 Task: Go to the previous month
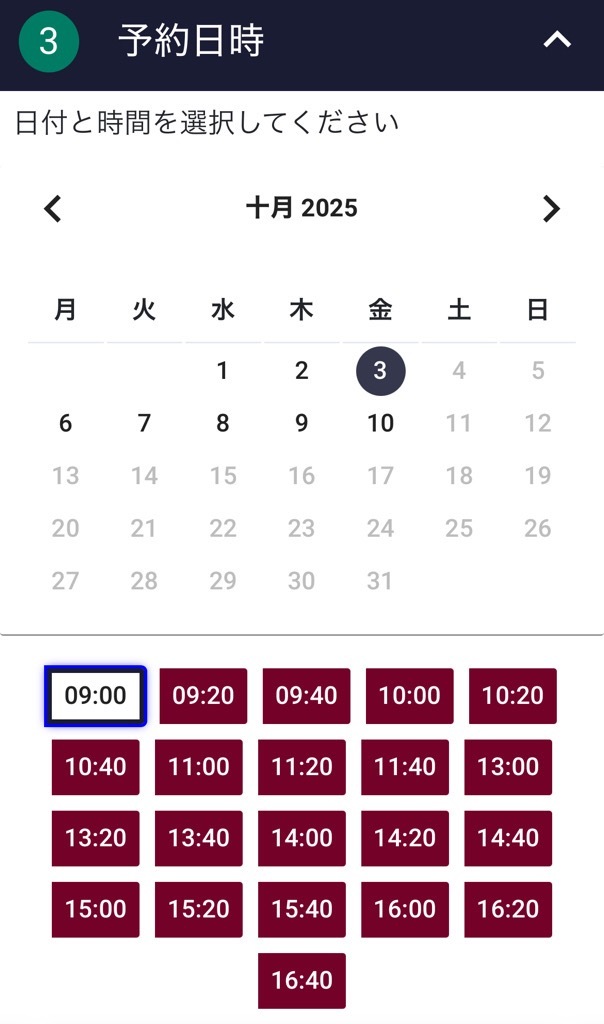pyautogui.click(x=53, y=209)
